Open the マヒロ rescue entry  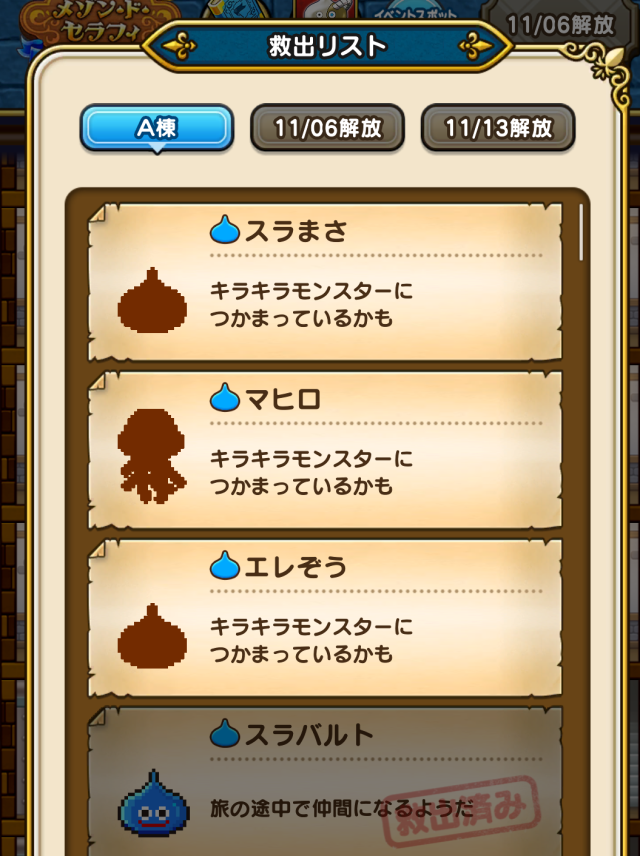[x=325, y=450]
